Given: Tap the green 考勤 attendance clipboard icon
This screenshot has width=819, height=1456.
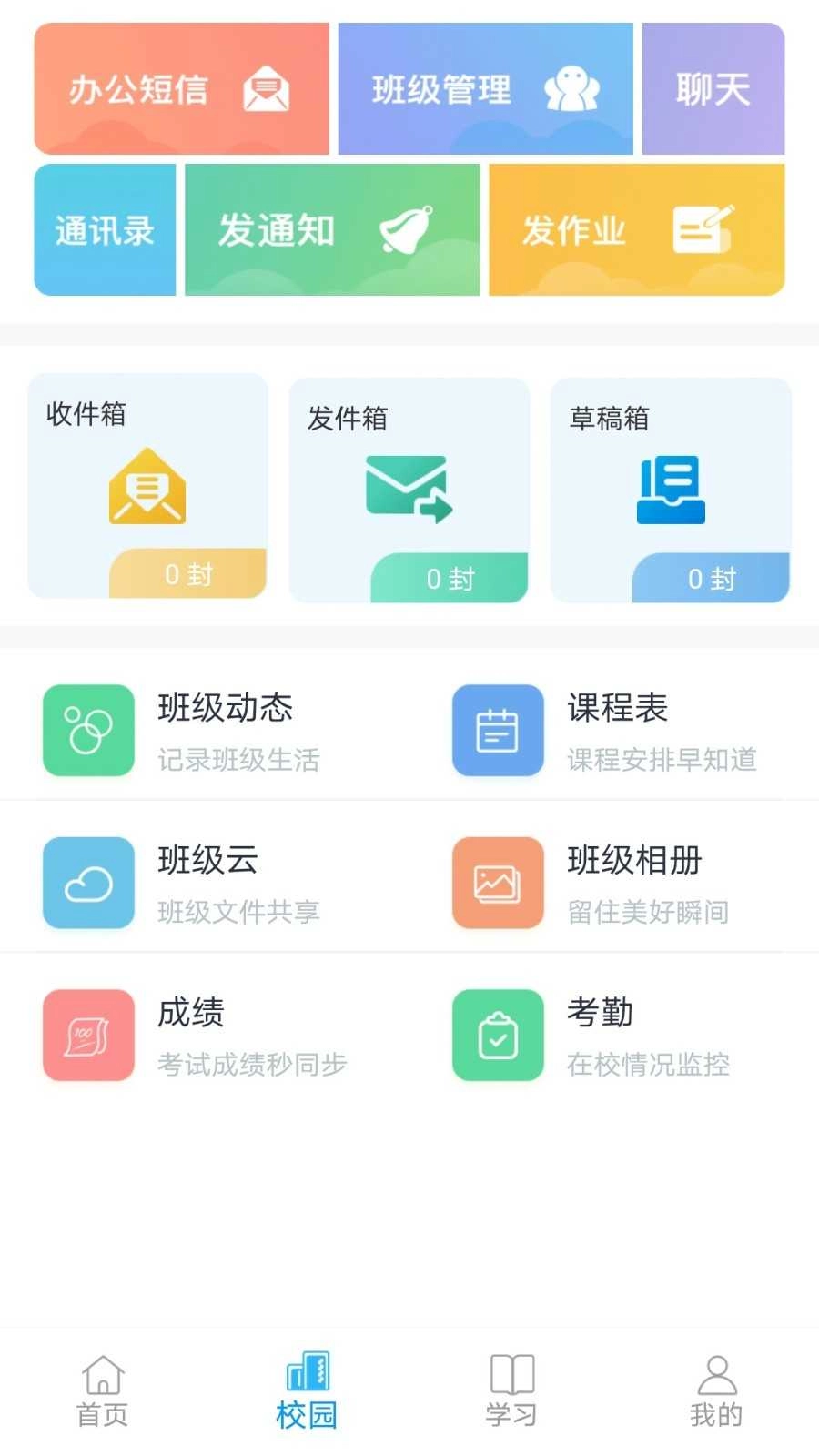Looking at the screenshot, I should [497, 1035].
